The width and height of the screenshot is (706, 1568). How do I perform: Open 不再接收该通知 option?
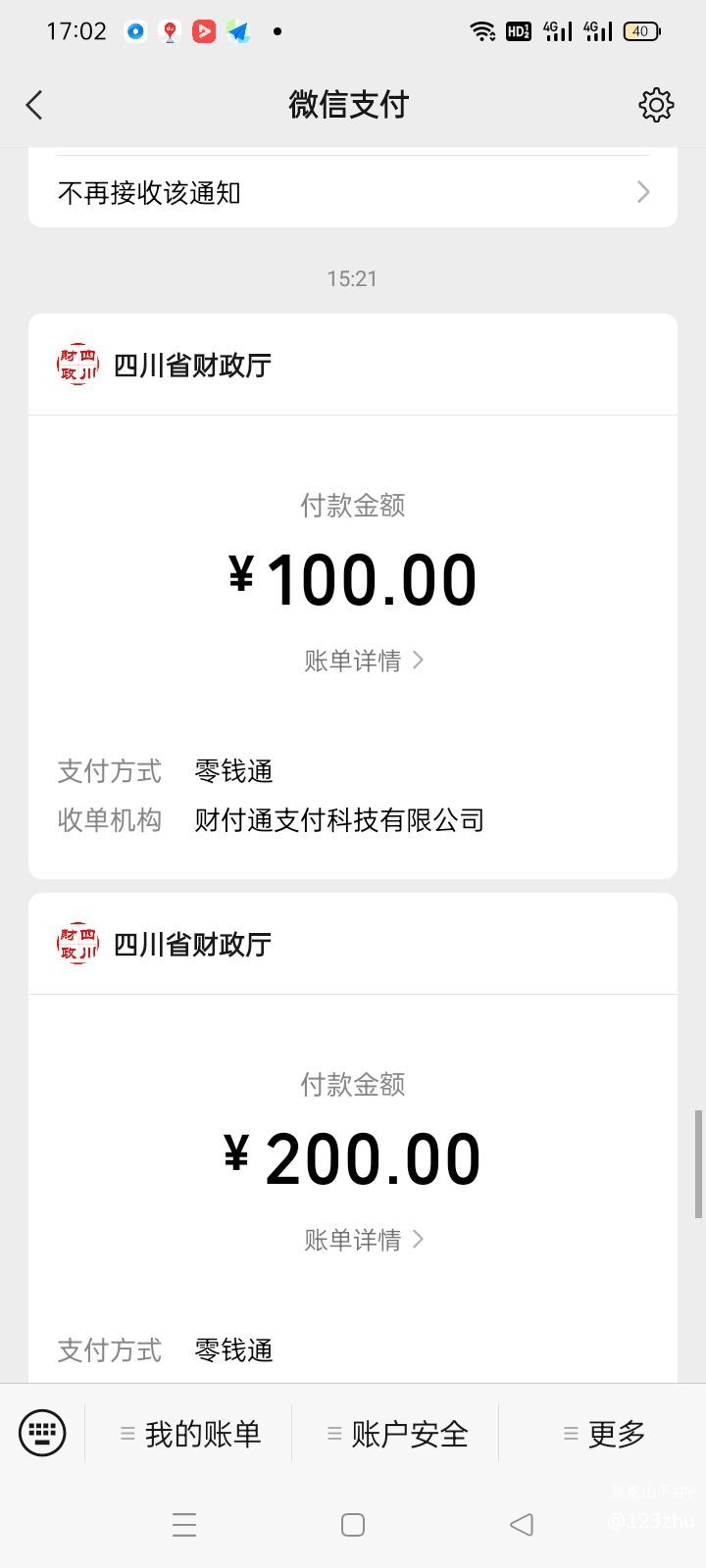pos(353,193)
